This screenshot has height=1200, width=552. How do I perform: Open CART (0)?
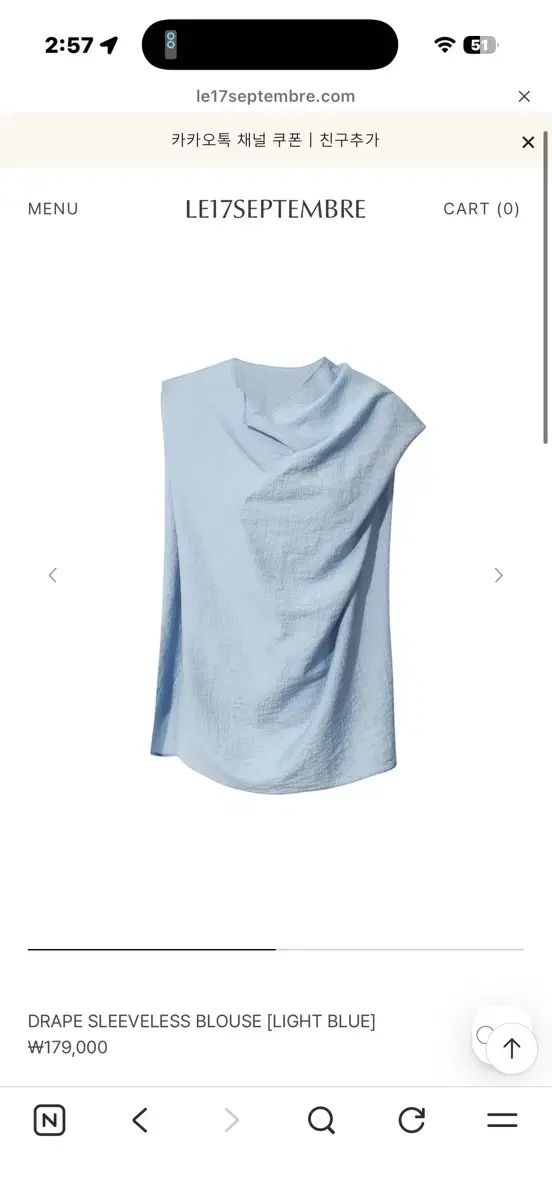(482, 209)
